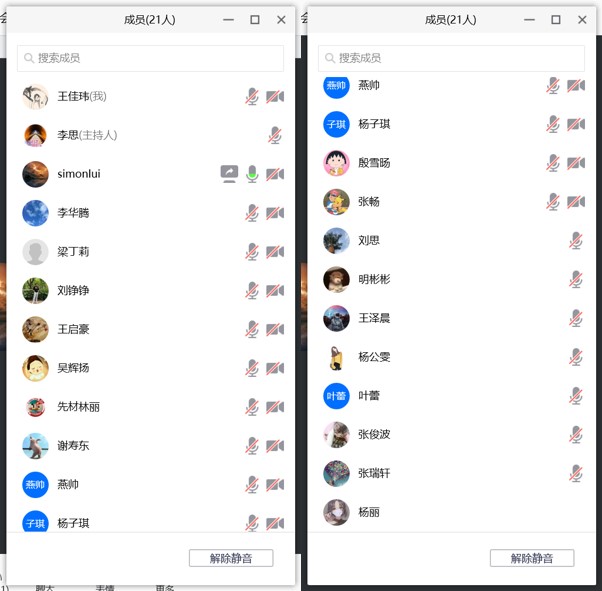Tap the camera-off icon beside 王佳玮(我)
Image resolution: width=602 pixels, height=591 pixels.
pos(275,97)
